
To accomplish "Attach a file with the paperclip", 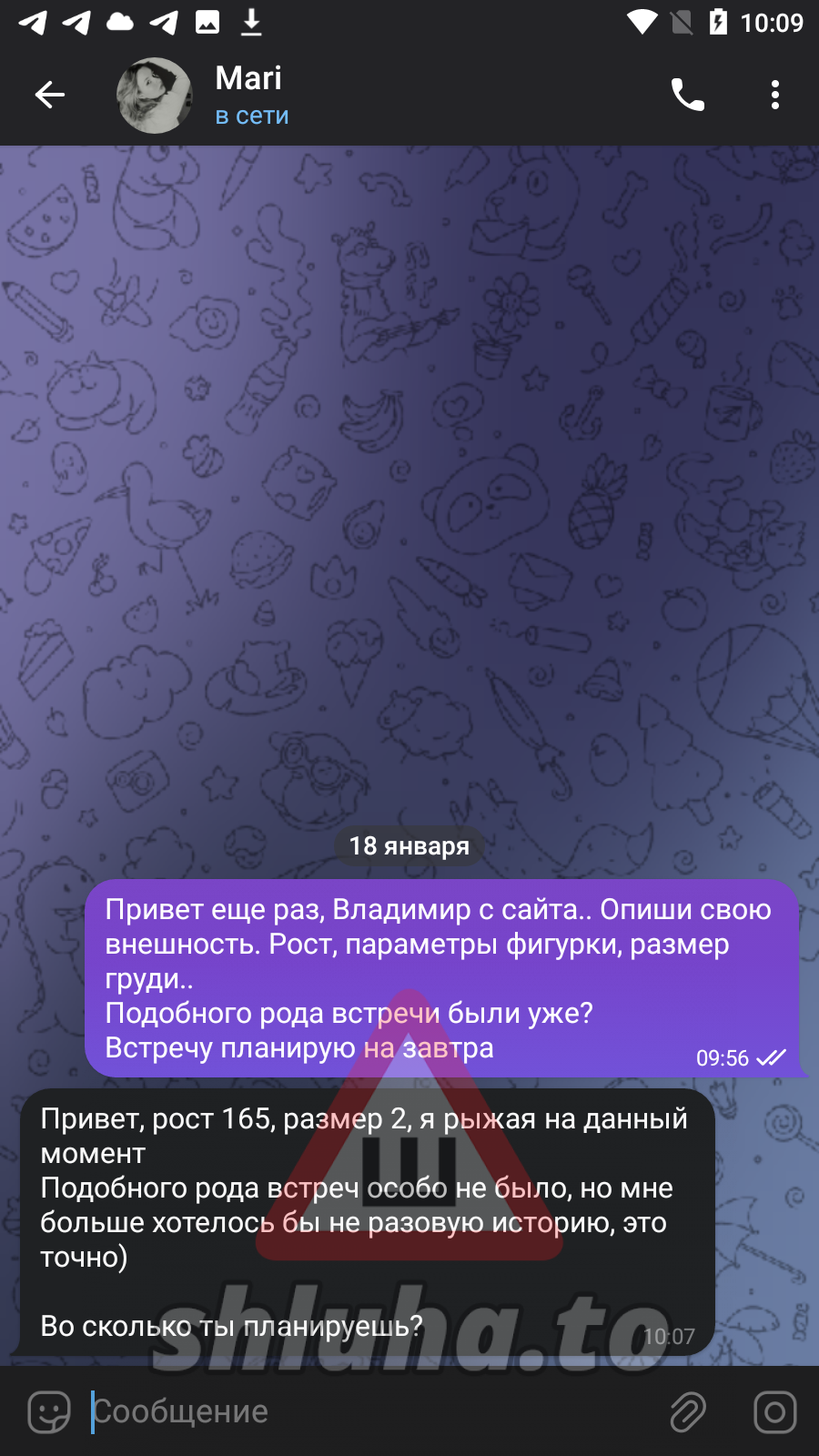I will 688,1411.
